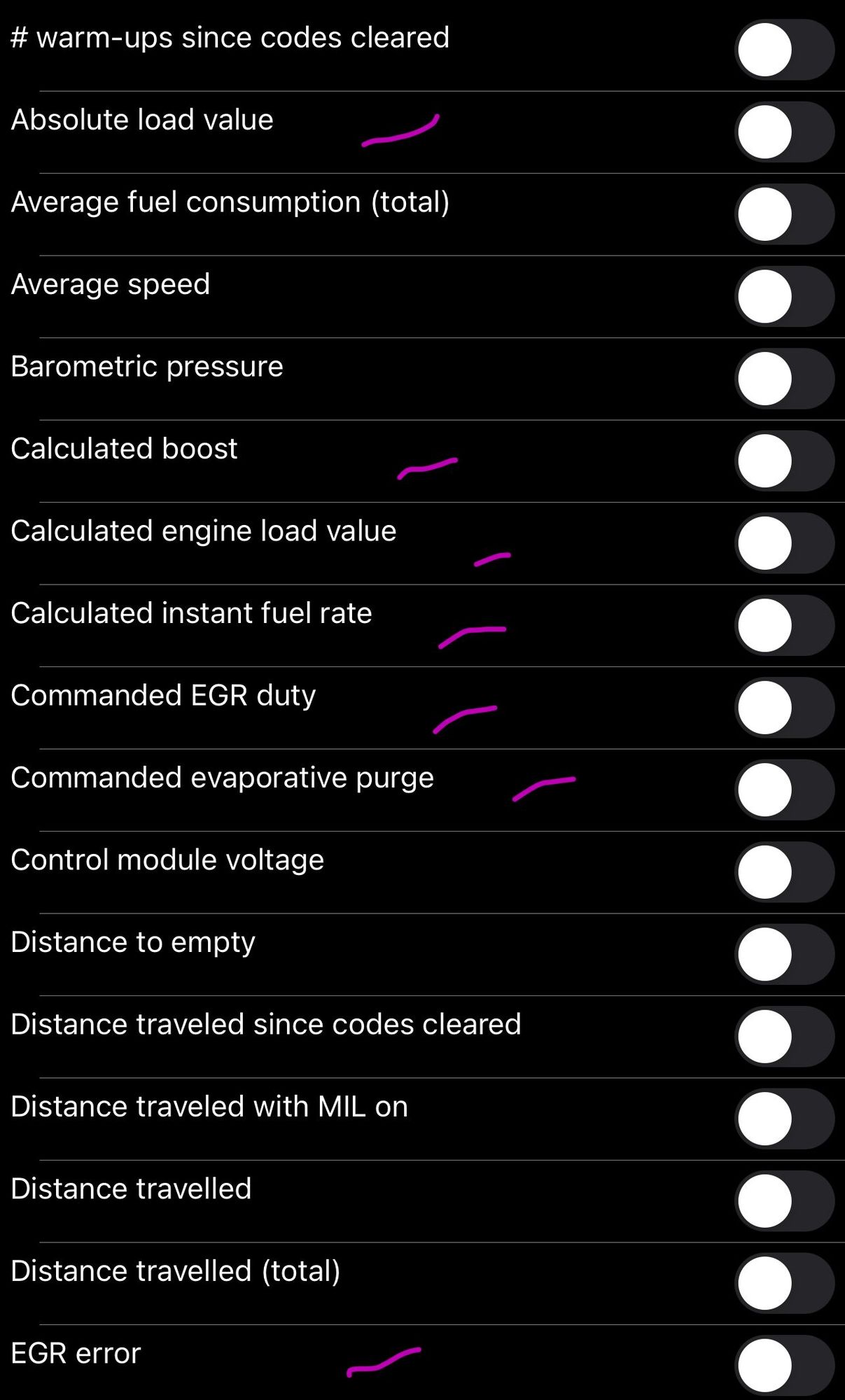Enable Commanded evaporative purge

(784, 790)
